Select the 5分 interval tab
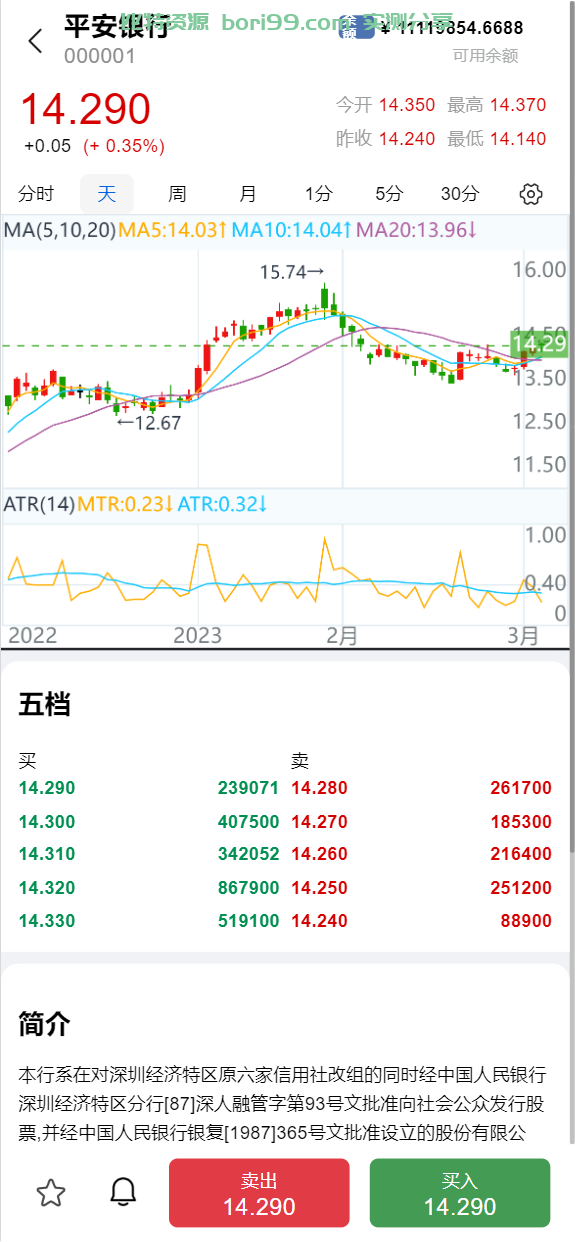575x1242 pixels. [389, 194]
